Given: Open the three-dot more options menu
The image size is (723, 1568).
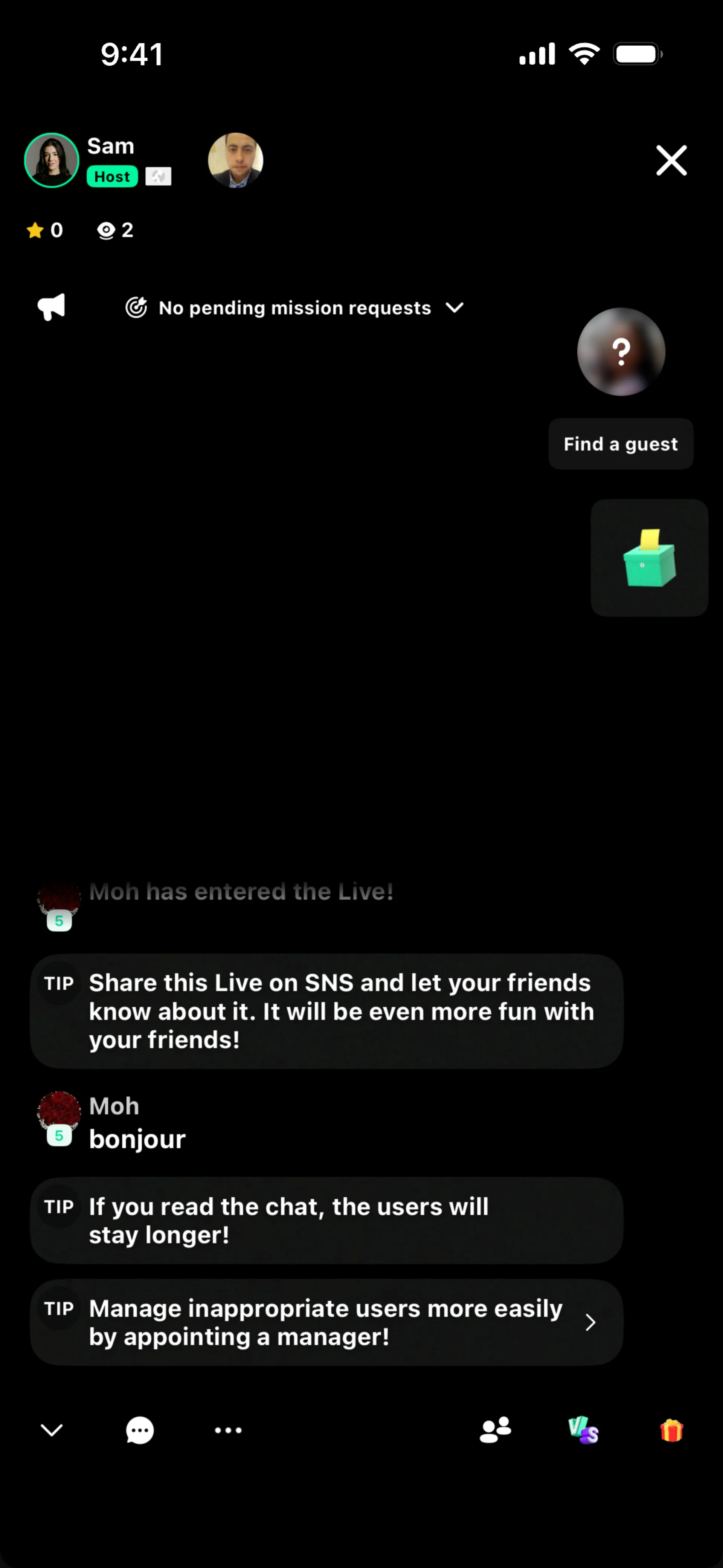Looking at the screenshot, I should click(228, 1430).
